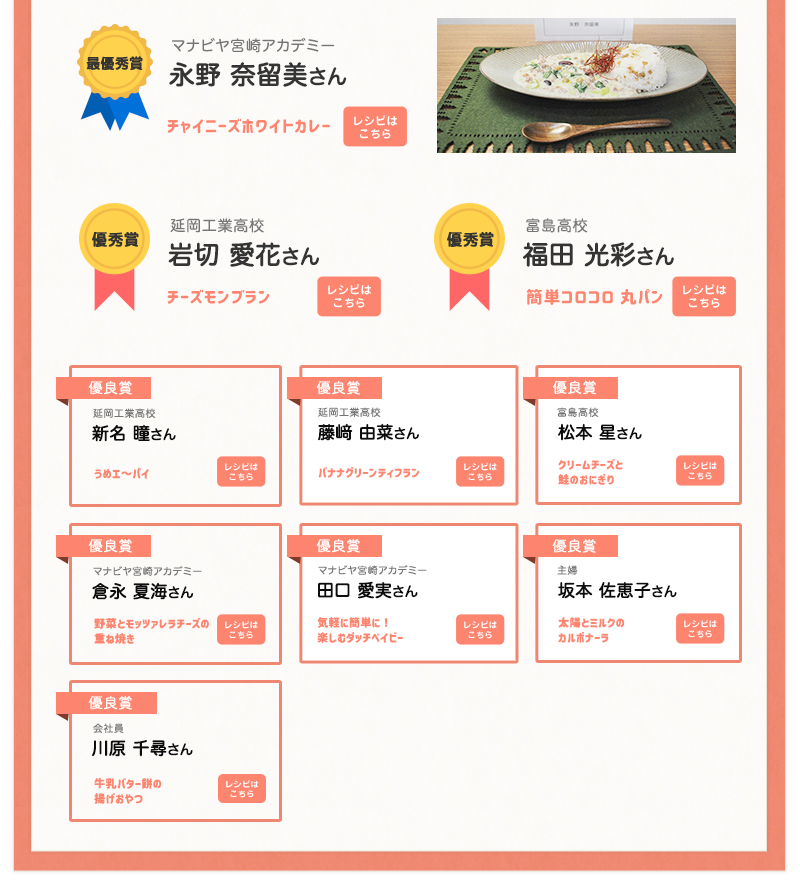Open recipe for チャイニーズホワイトカレー
This screenshot has height=888, width=800.
[x=375, y=126]
